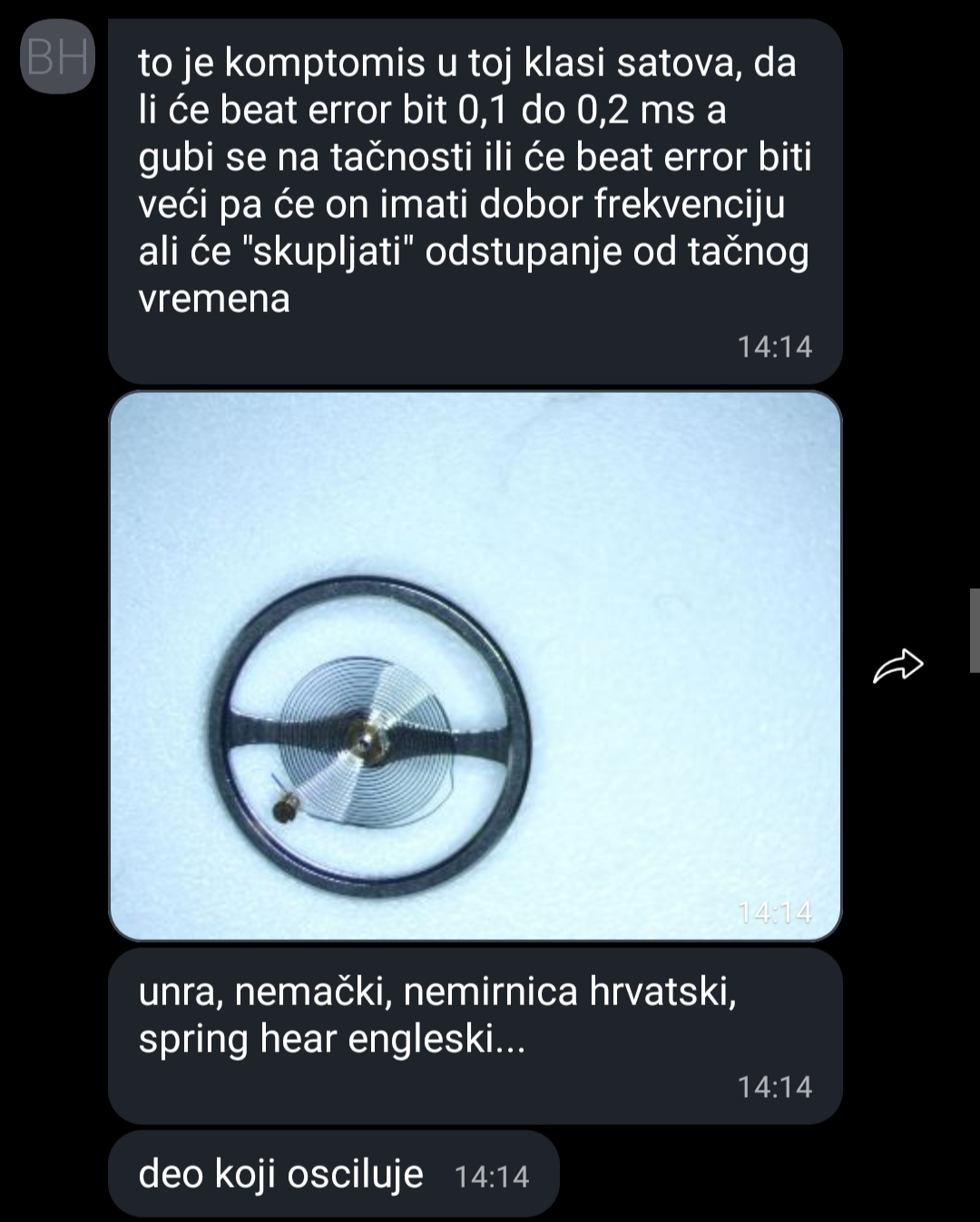Forward the photo using the arrow icon
This screenshot has height=1222, width=980.
click(897, 667)
